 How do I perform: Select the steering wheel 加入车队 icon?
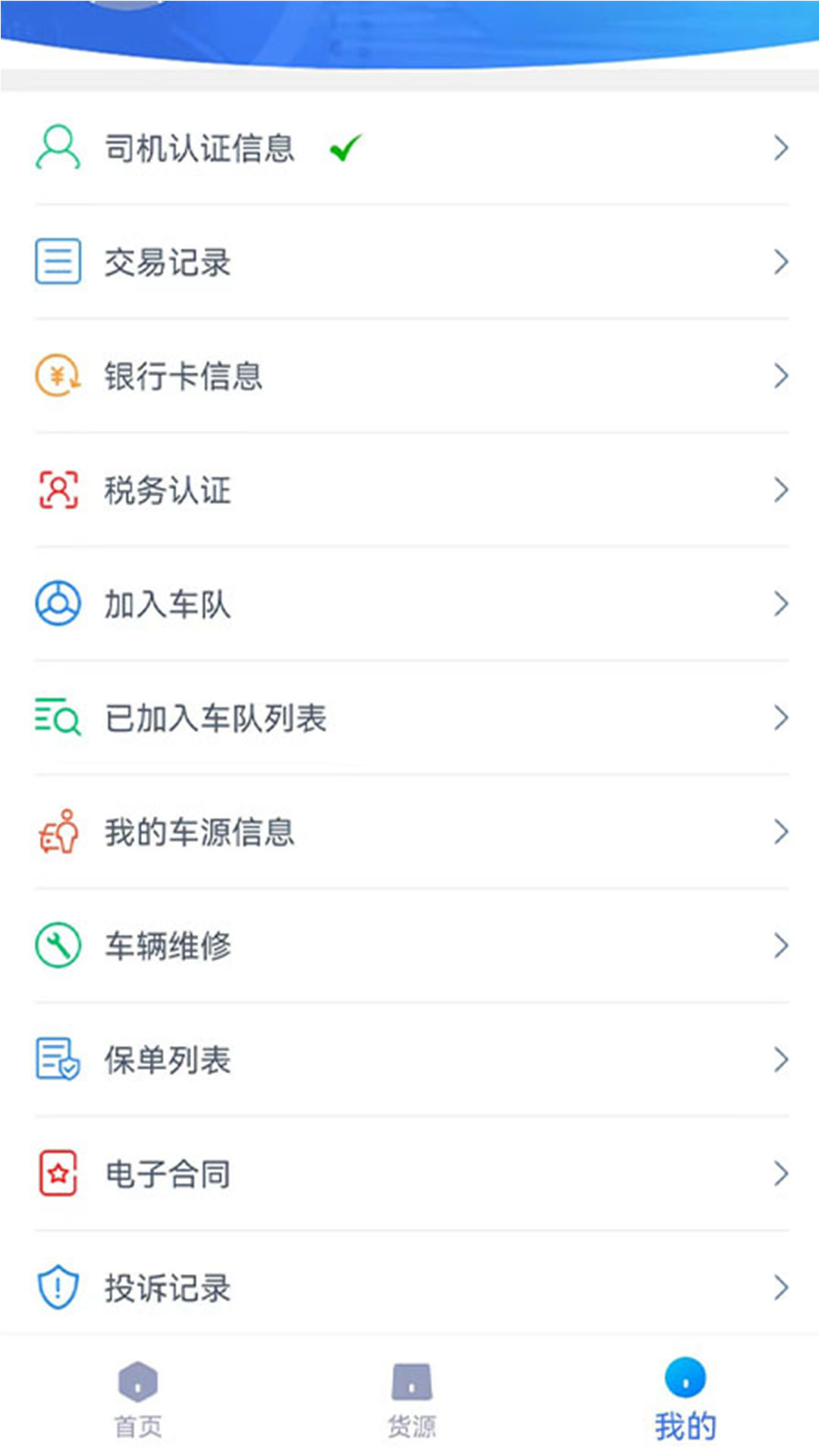coord(57,604)
